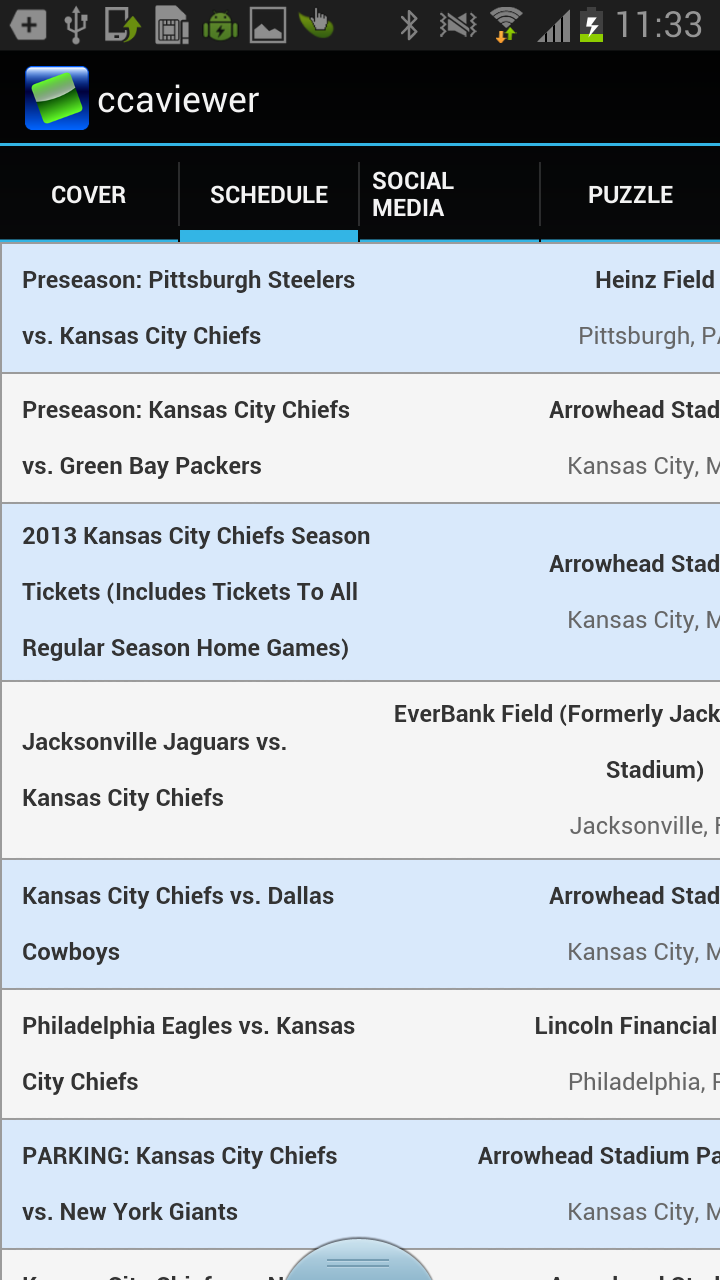Select the 2013 Season Tickets listing
720x1280 pixels.
pyautogui.click(x=360, y=591)
